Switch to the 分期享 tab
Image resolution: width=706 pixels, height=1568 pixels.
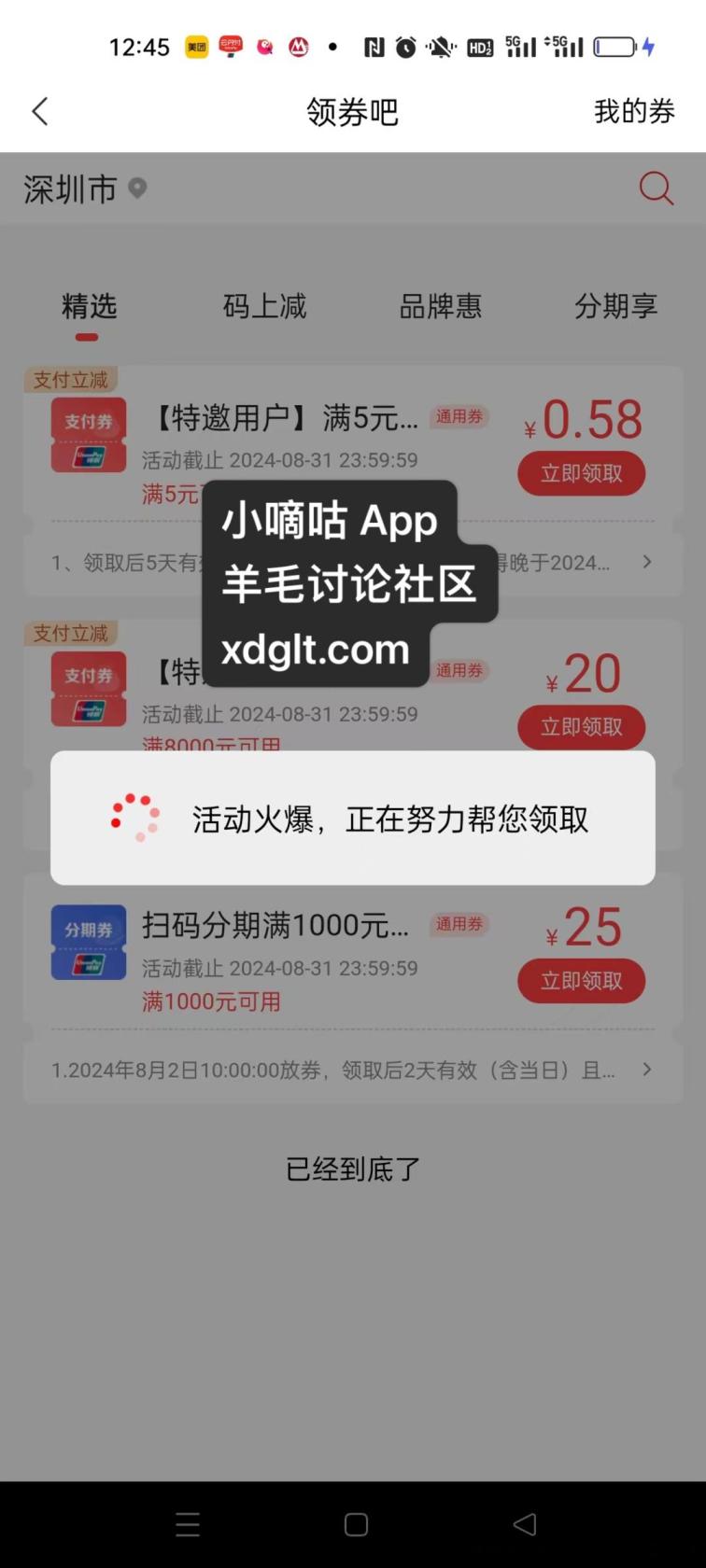615,306
